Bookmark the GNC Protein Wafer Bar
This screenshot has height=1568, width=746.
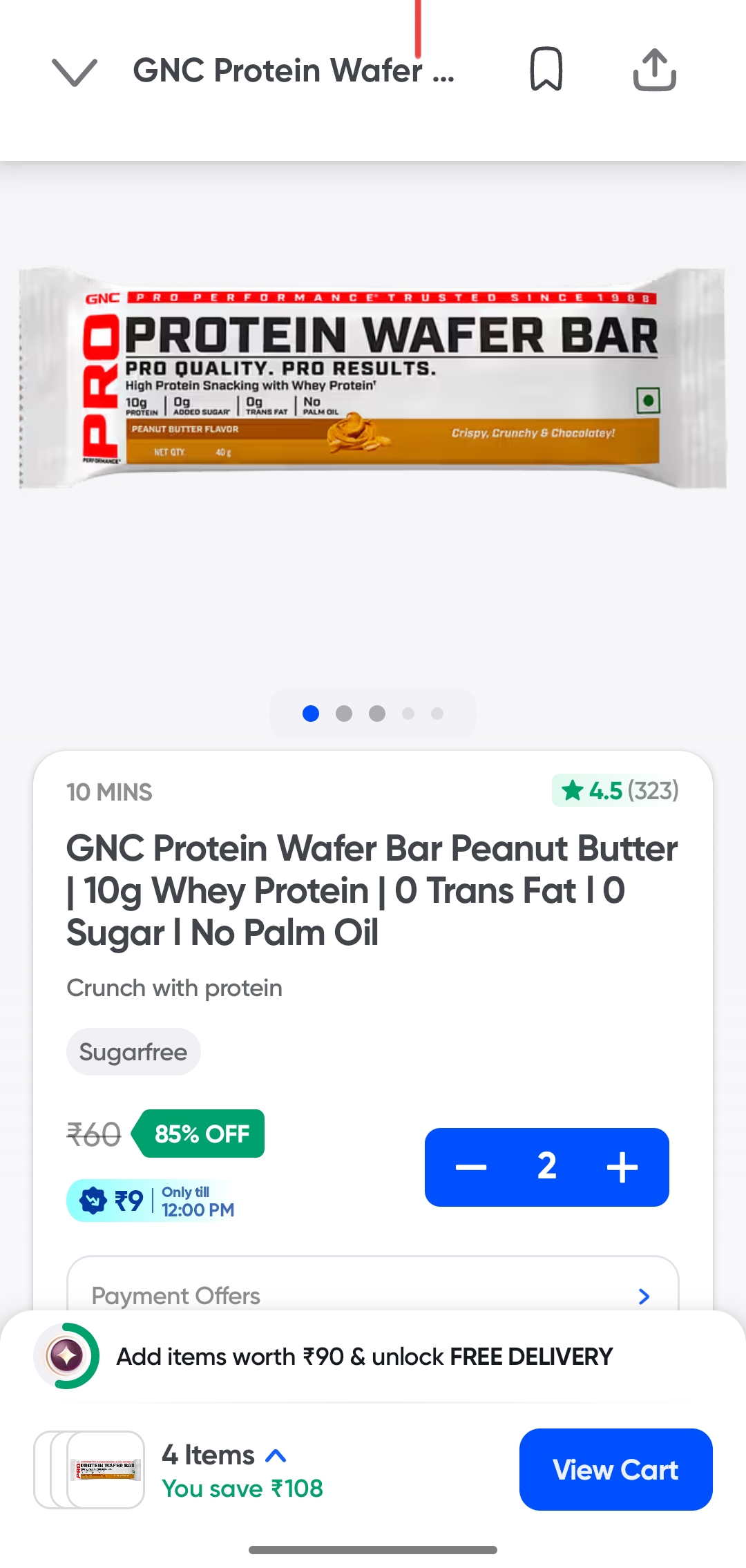click(x=546, y=70)
